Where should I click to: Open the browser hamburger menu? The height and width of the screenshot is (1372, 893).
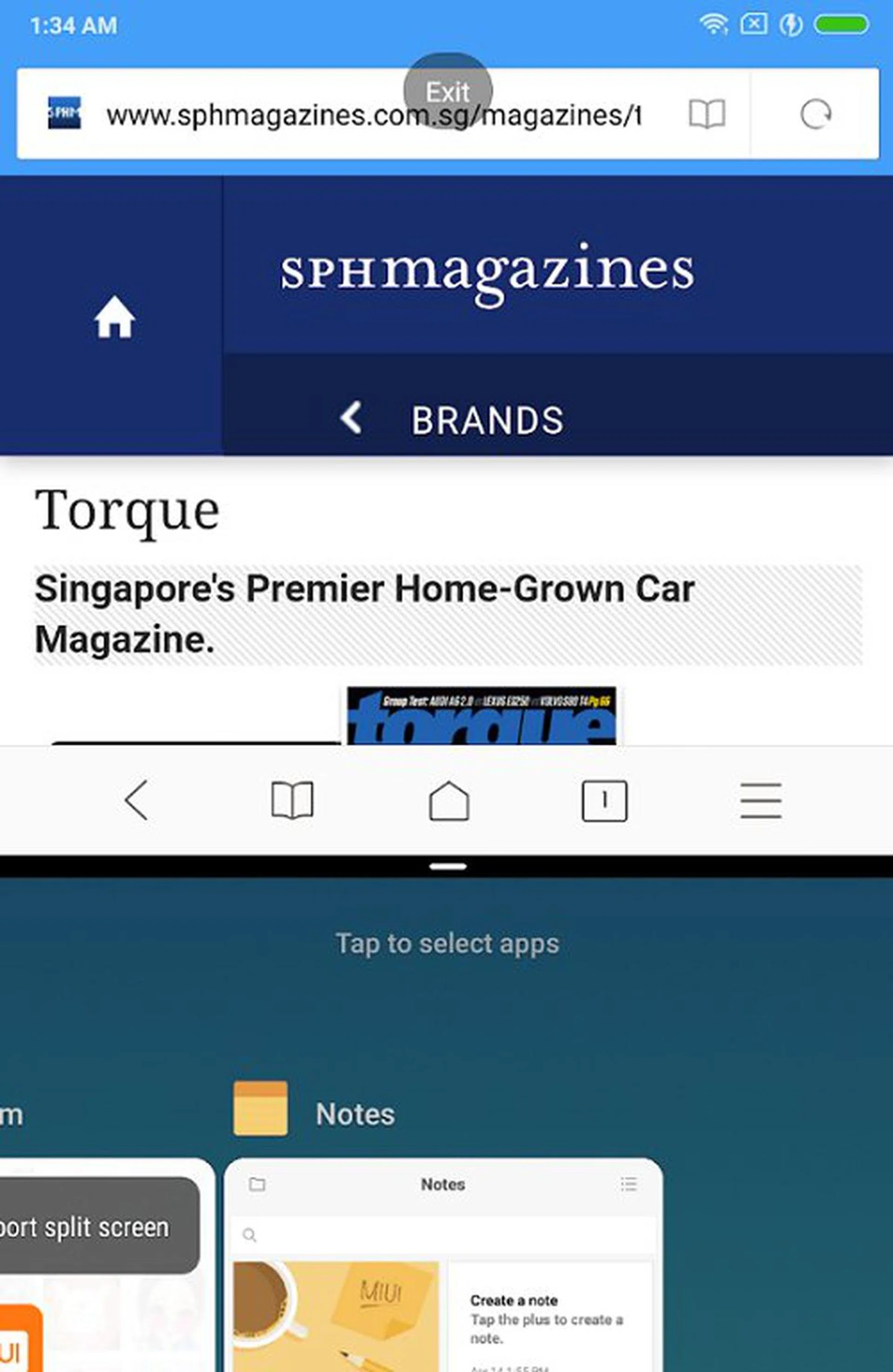760,800
